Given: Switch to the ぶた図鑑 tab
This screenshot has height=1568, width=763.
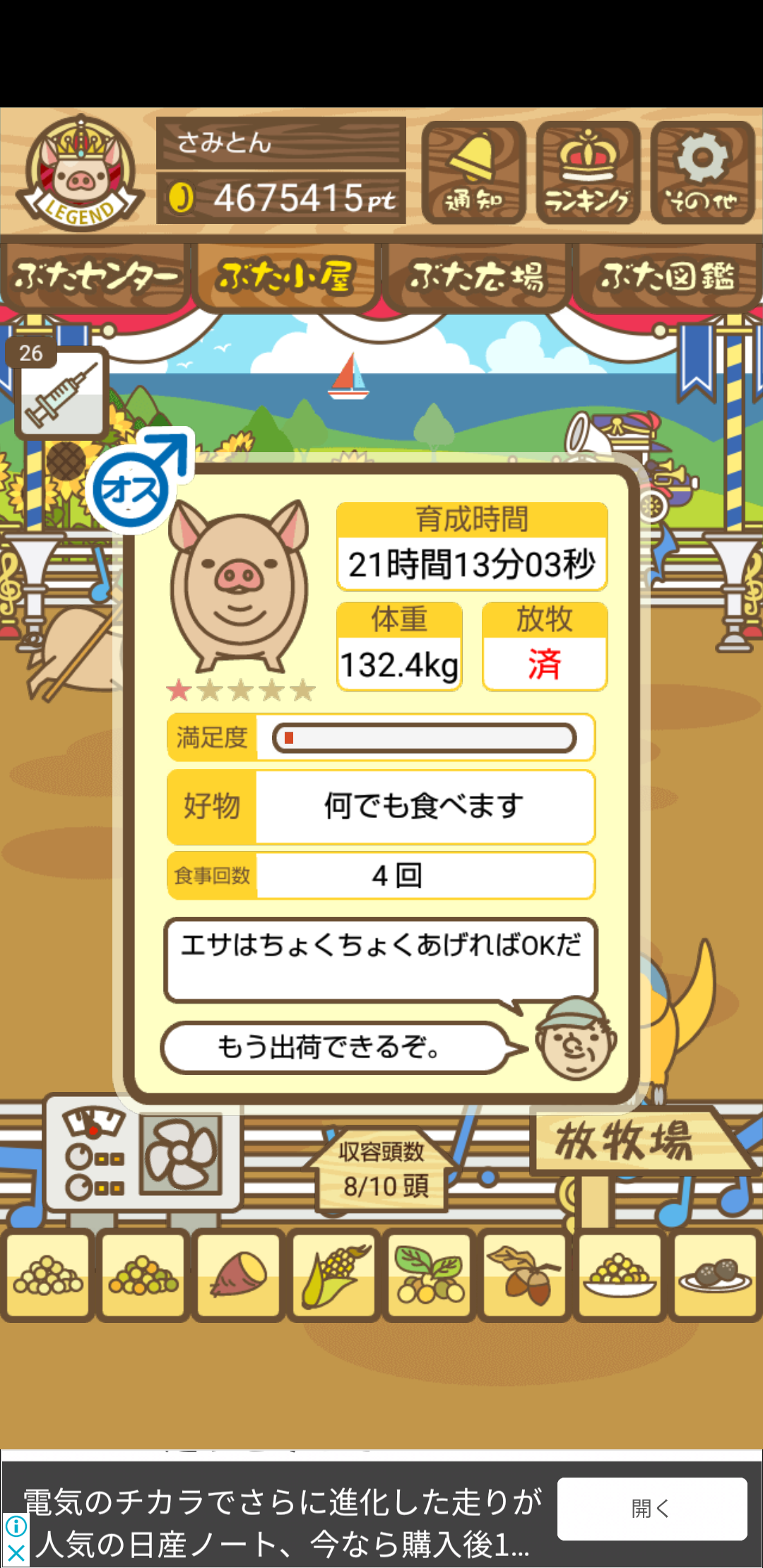Looking at the screenshot, I should coord(667,277).
